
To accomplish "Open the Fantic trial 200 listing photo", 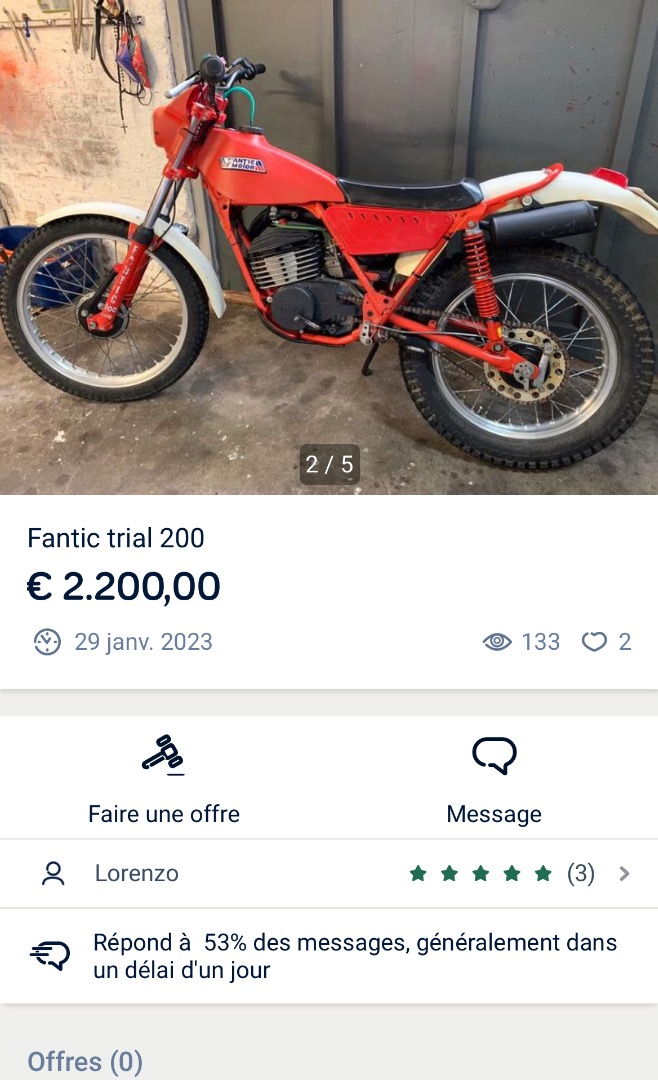I will pyautogui.click(x=329, y=247).
